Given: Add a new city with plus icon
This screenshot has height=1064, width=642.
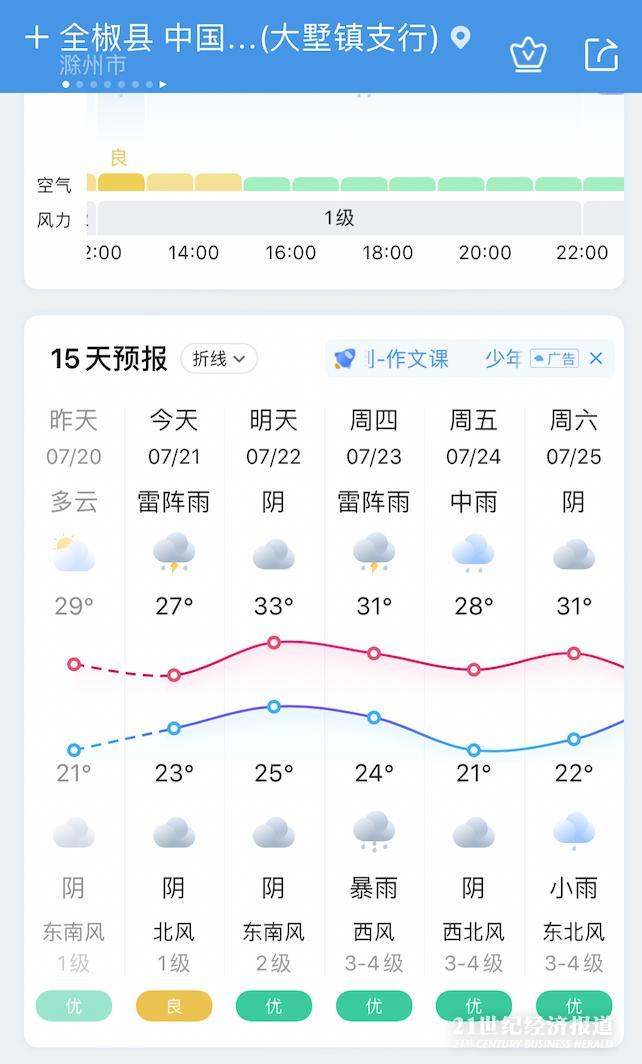Looking at the screenshot, I should click(36, 38).
